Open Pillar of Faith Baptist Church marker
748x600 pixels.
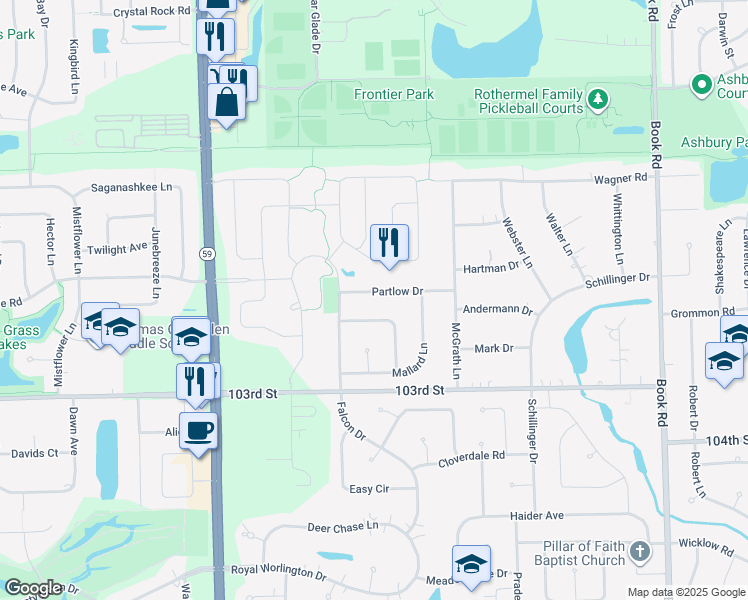coord(640,551)
